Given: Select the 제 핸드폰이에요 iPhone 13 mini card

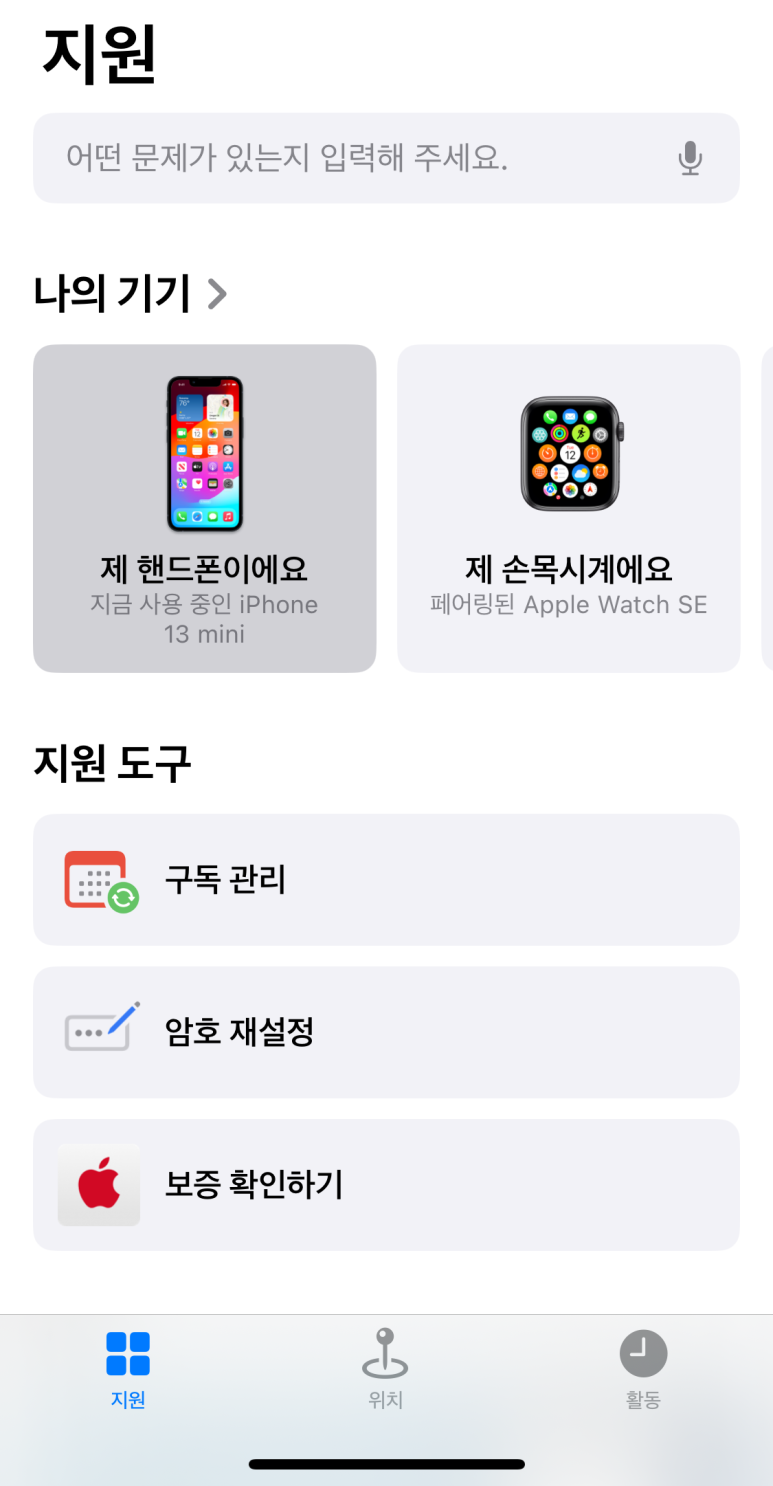Looking at the screenshot, I should [x=205, y=508].
